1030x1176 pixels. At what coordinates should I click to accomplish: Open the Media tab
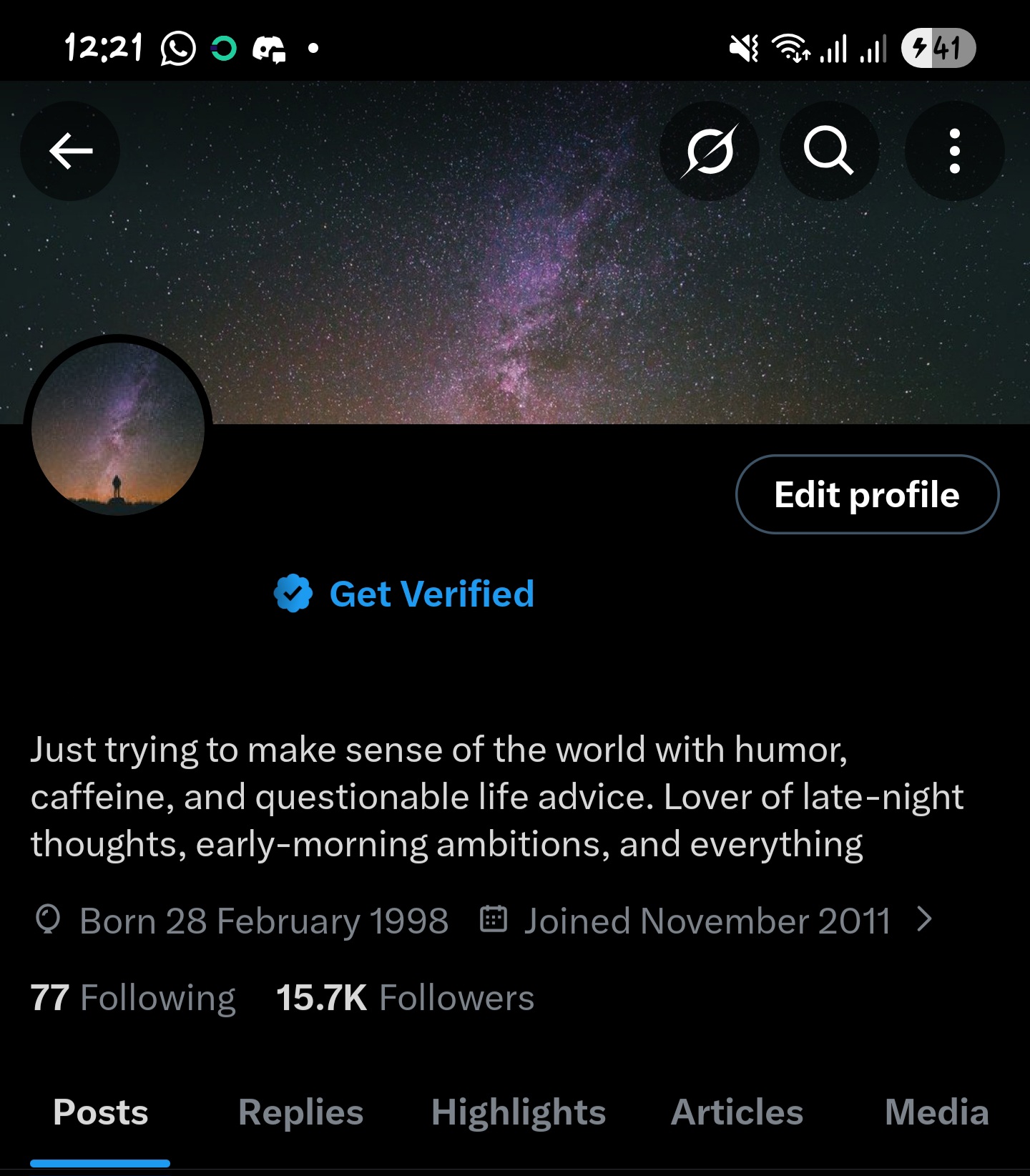936,1112
